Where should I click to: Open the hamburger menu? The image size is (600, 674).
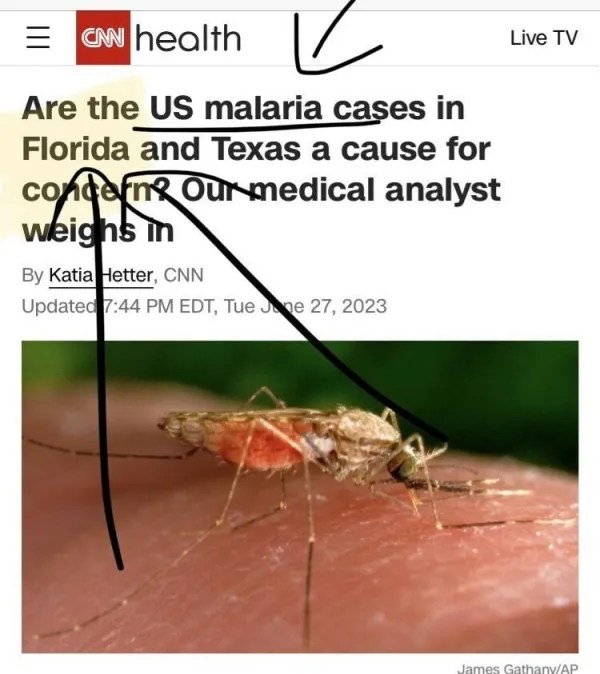(38, 38)
